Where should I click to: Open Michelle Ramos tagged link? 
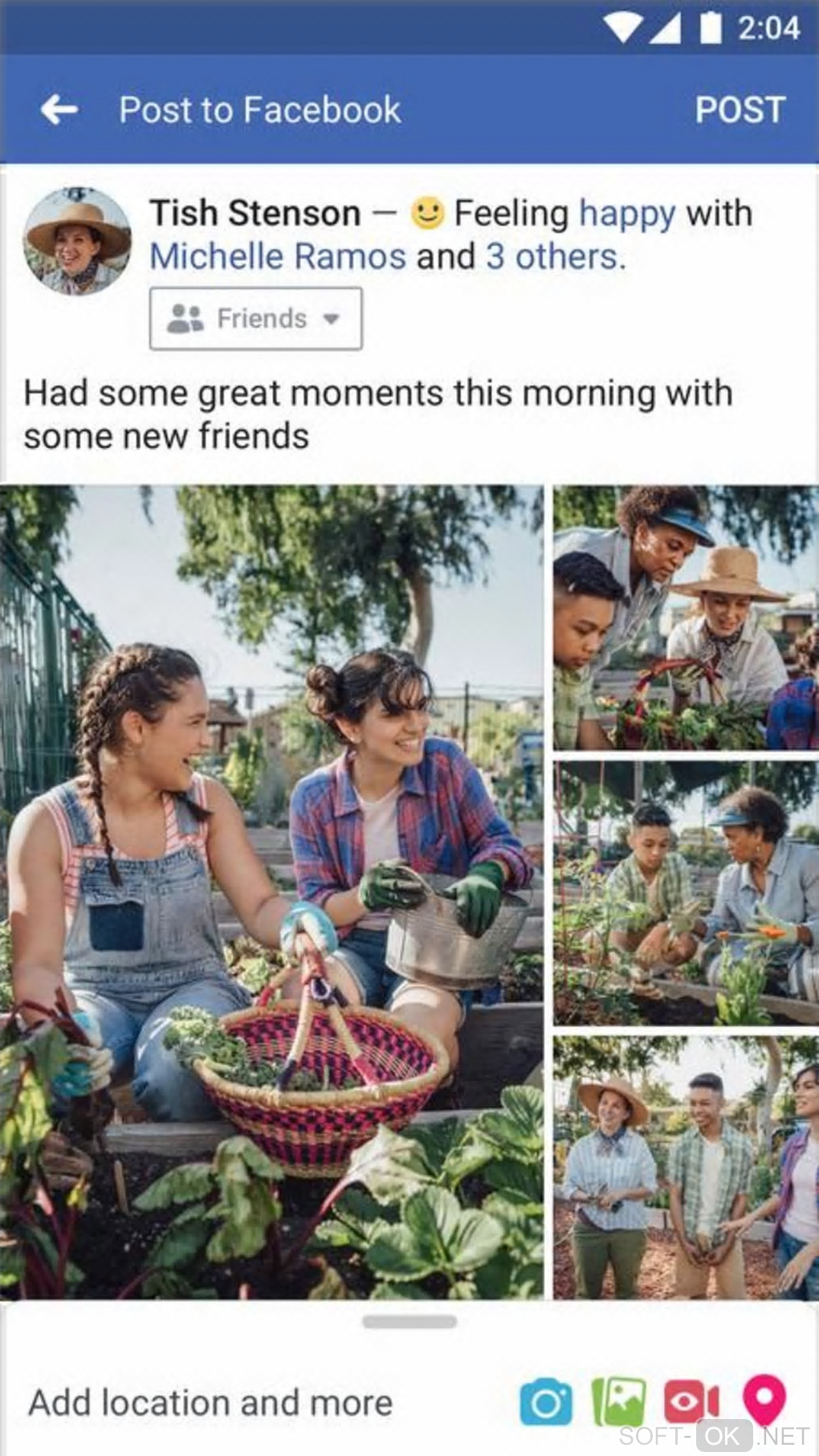tap(278, 257)
